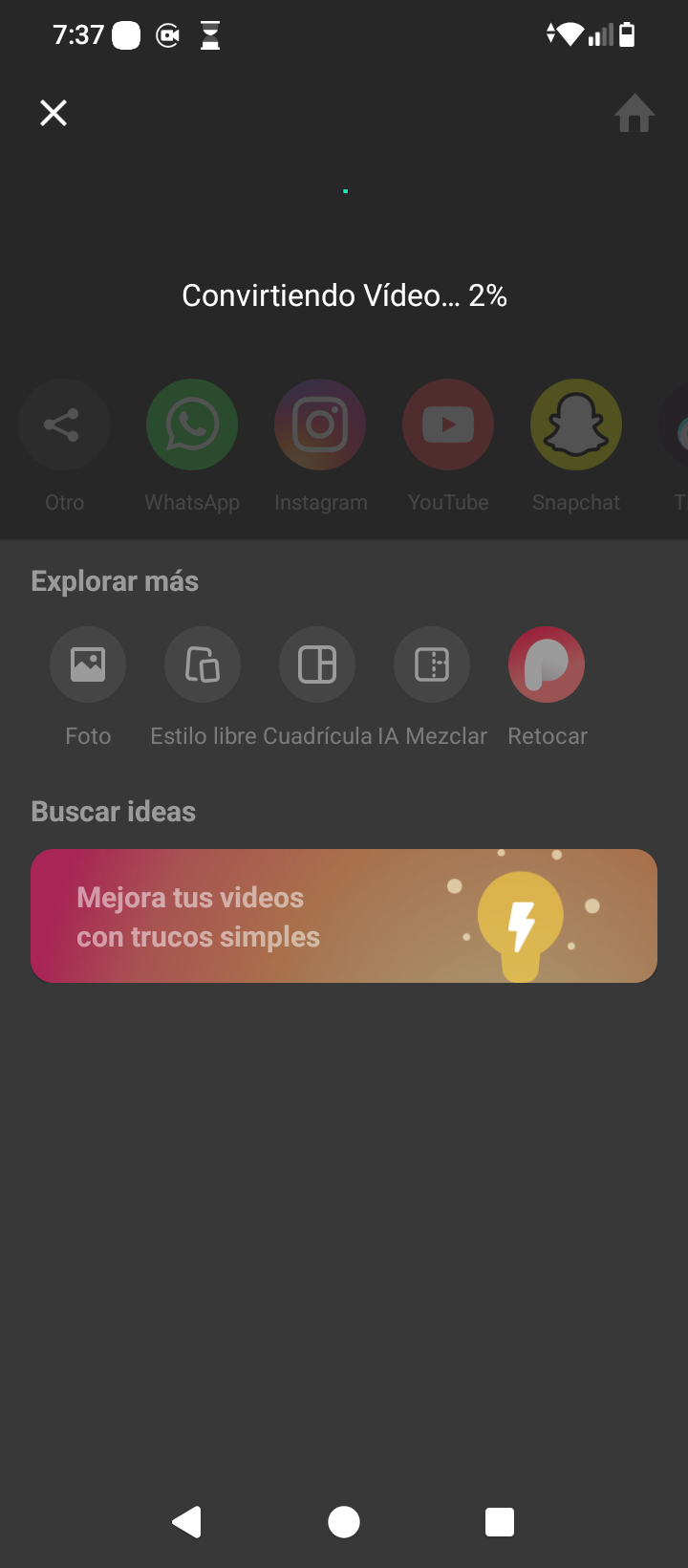This screenshot has width=688, height=1568.
Task: Select Estilo libre mode
Action: [x=203, y=664]
